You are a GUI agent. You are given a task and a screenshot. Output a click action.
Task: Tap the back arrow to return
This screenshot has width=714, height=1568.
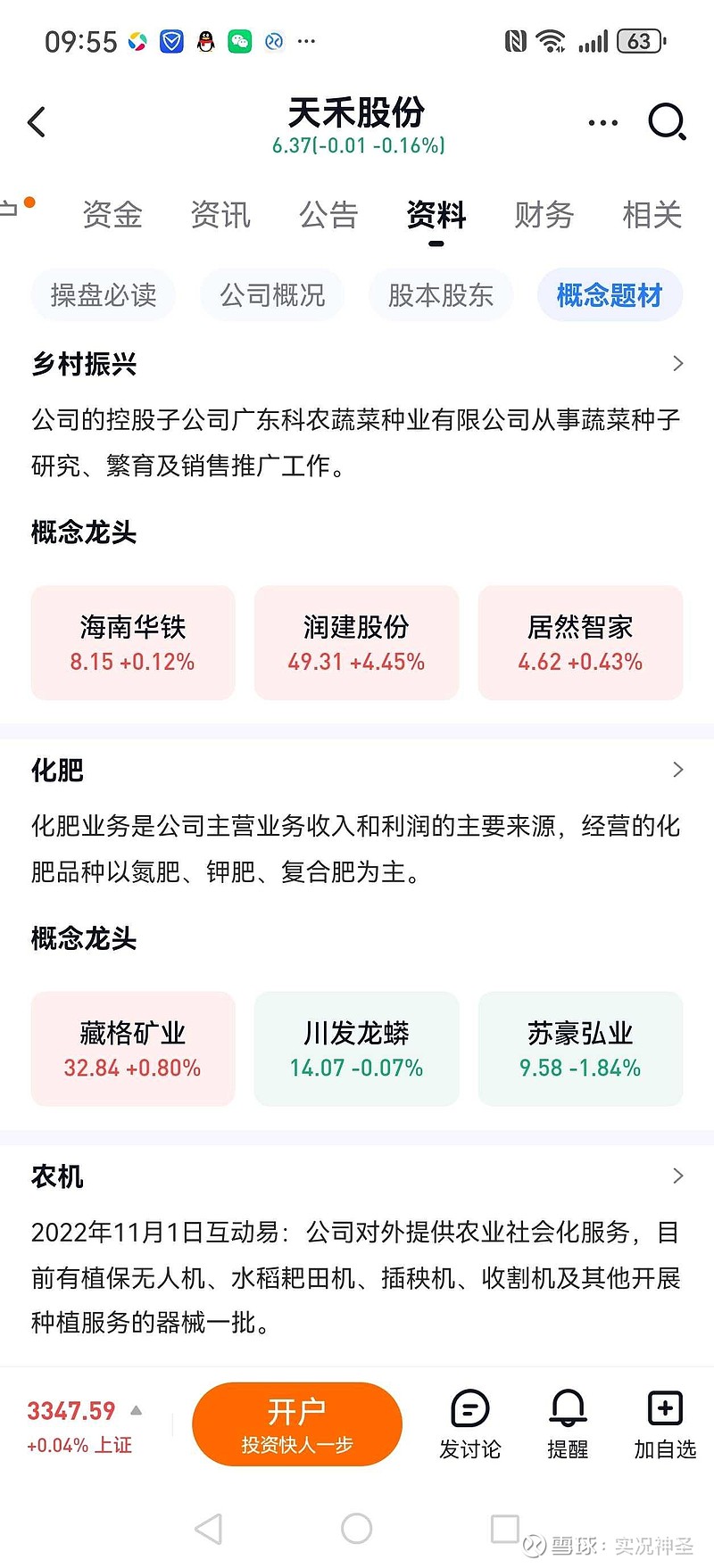37,122
